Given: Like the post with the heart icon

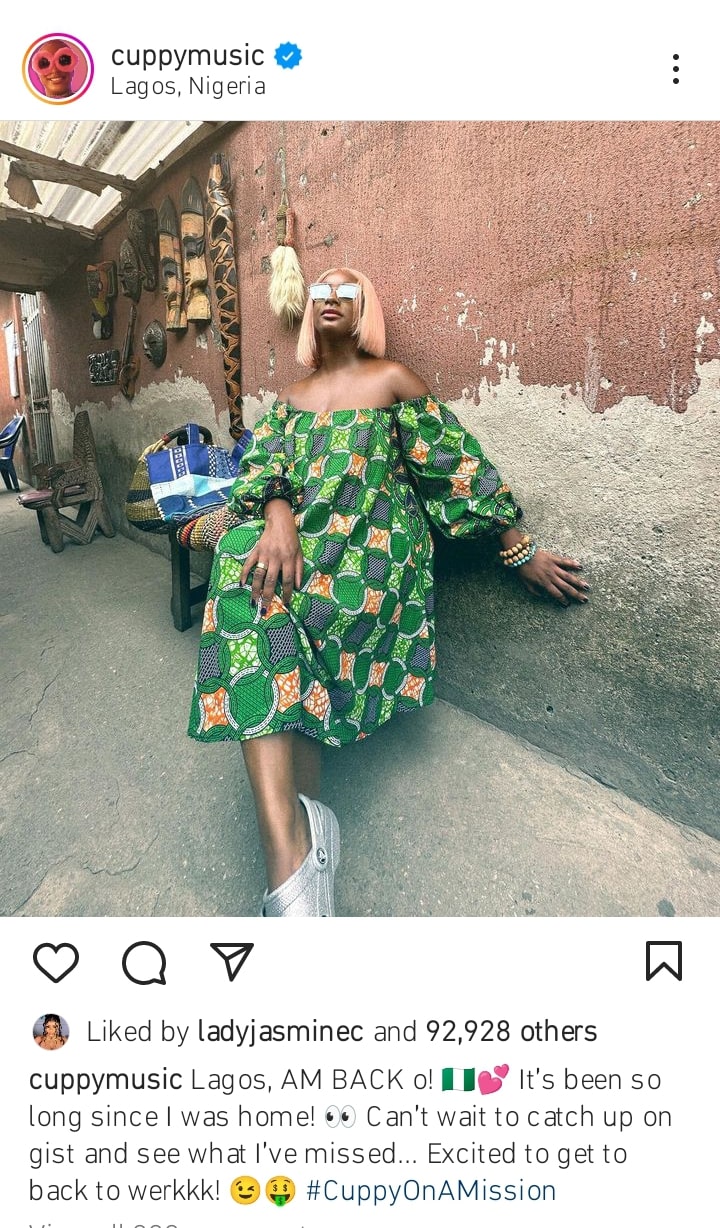Looking at the screenshot, I should (56, 962).
